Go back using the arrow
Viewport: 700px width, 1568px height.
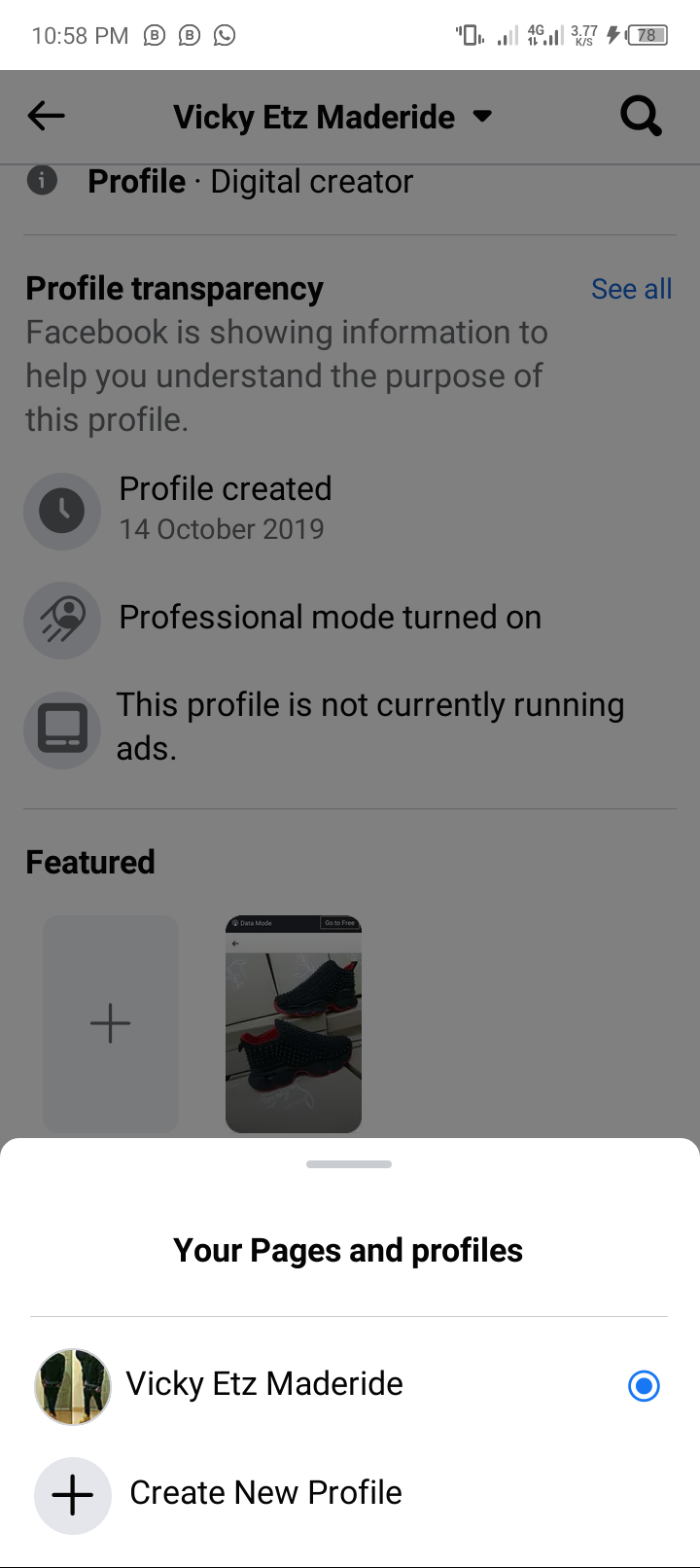(46, 117)
